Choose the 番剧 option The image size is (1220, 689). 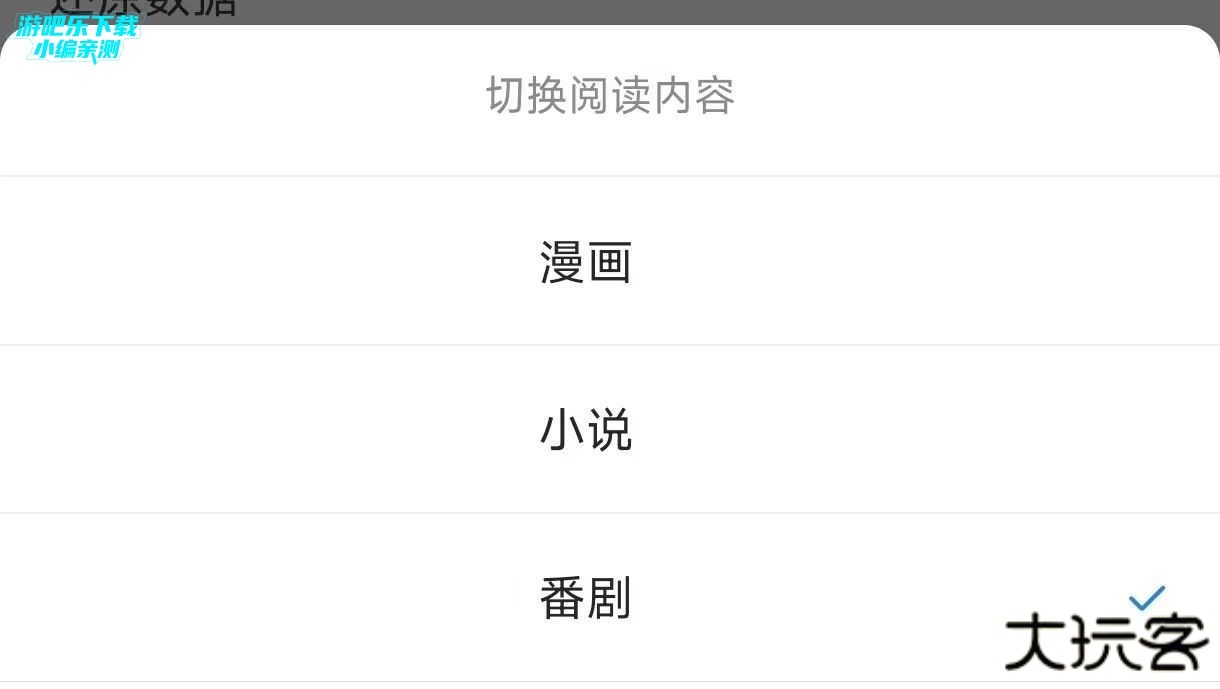pyautogui.click(x=586, y=599)
